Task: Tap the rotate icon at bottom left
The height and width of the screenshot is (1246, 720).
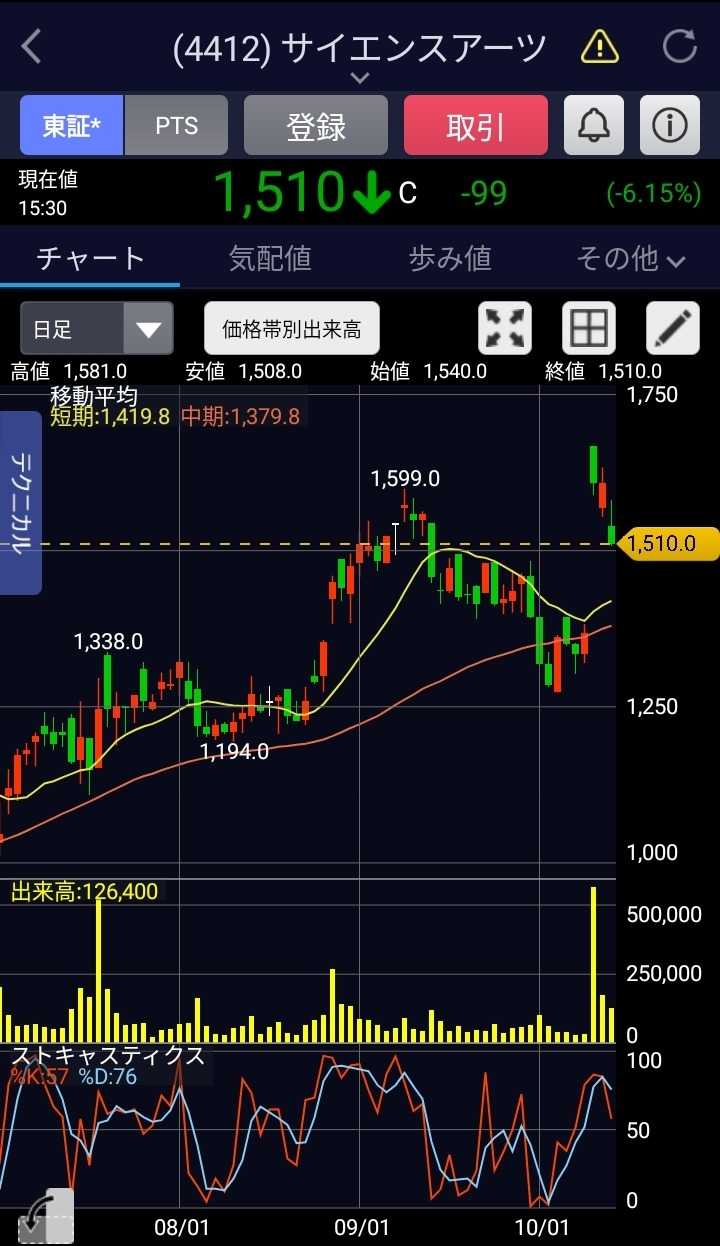Action: [45, 1215]
